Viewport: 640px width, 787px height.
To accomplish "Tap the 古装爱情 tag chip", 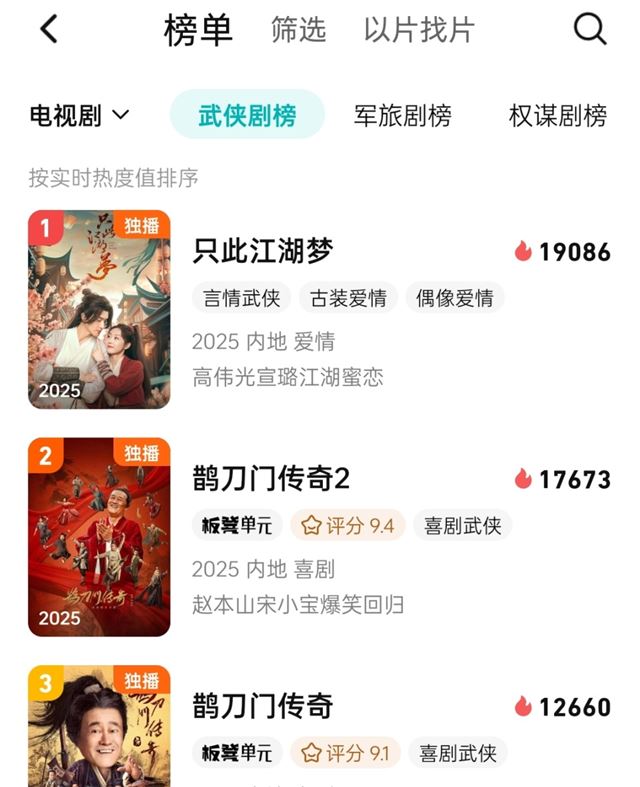I will point(348,298).
